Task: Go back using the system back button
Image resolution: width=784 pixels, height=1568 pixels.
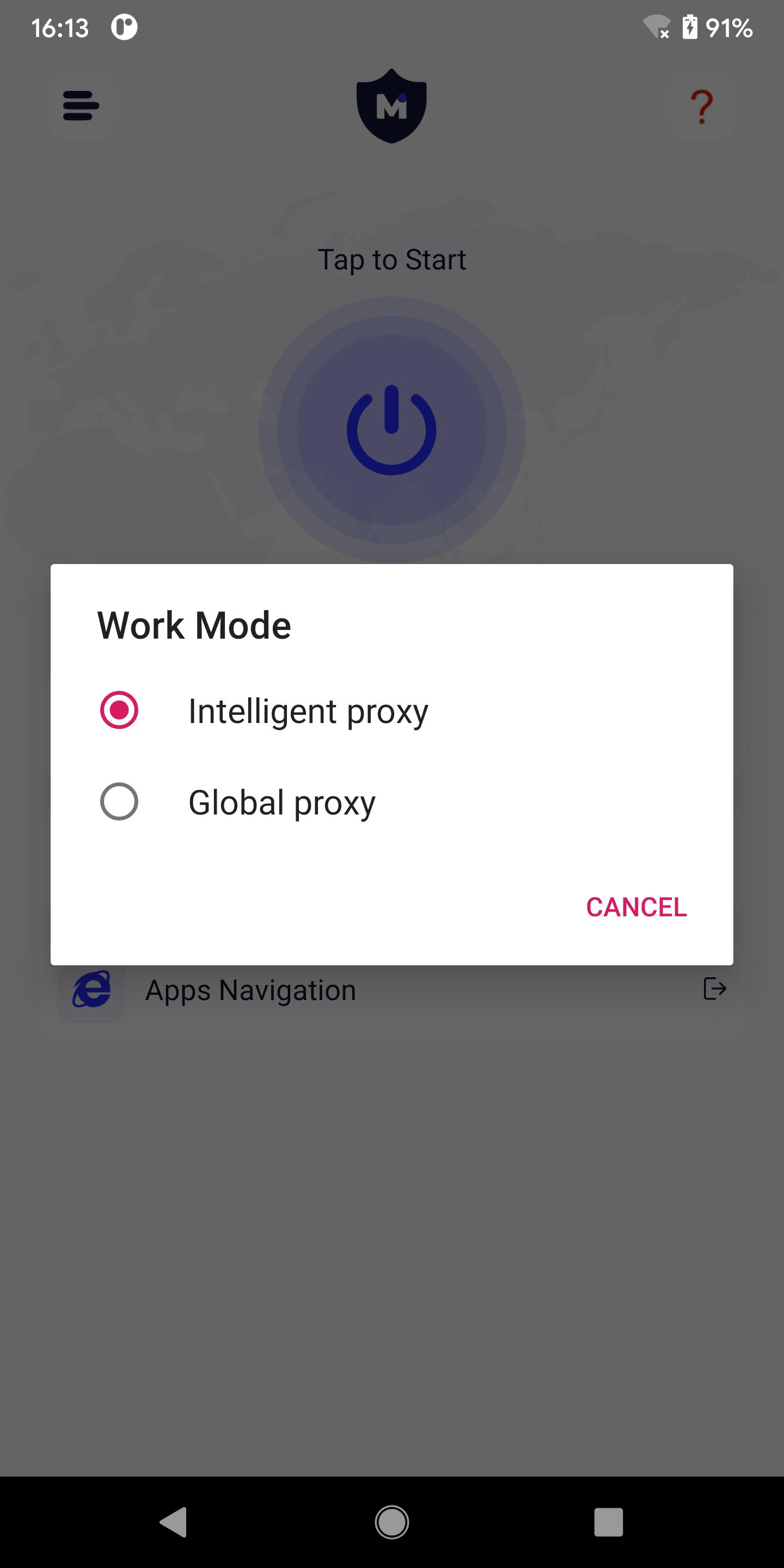Action: tap(174, 1522)
